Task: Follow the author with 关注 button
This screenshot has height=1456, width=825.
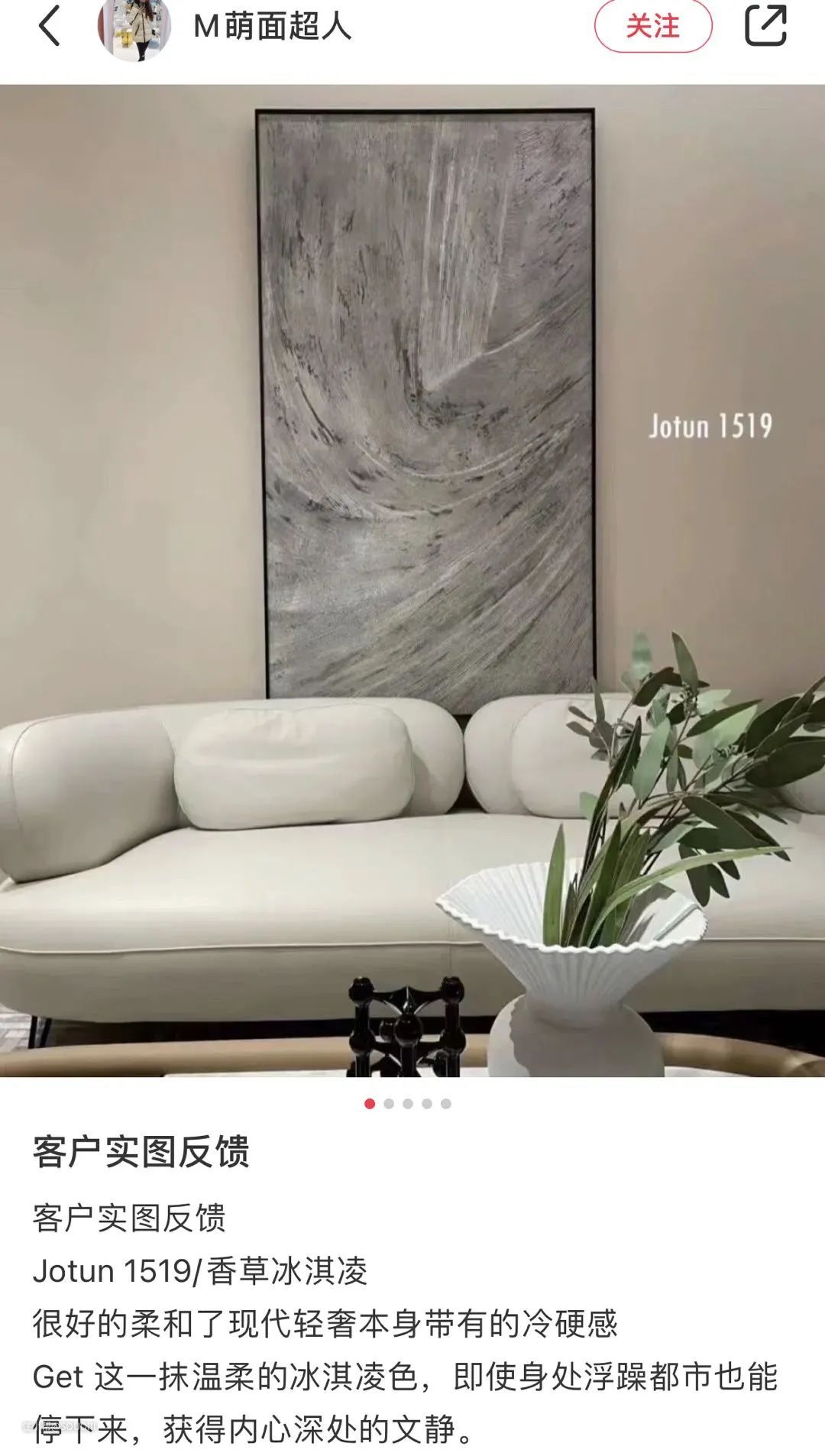Action: [652, 26]
